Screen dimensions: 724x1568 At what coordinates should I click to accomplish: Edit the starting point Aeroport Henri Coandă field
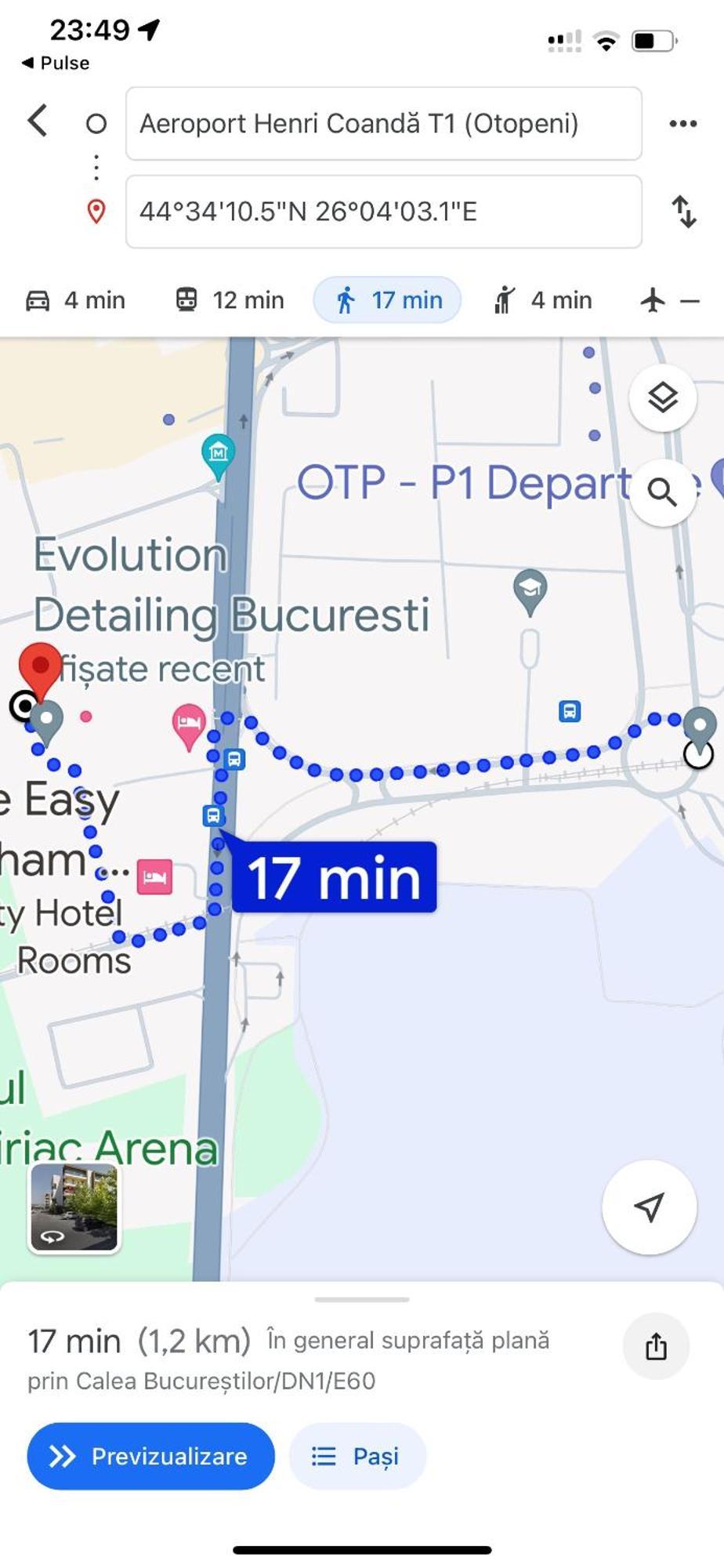[x=383, y=124]
